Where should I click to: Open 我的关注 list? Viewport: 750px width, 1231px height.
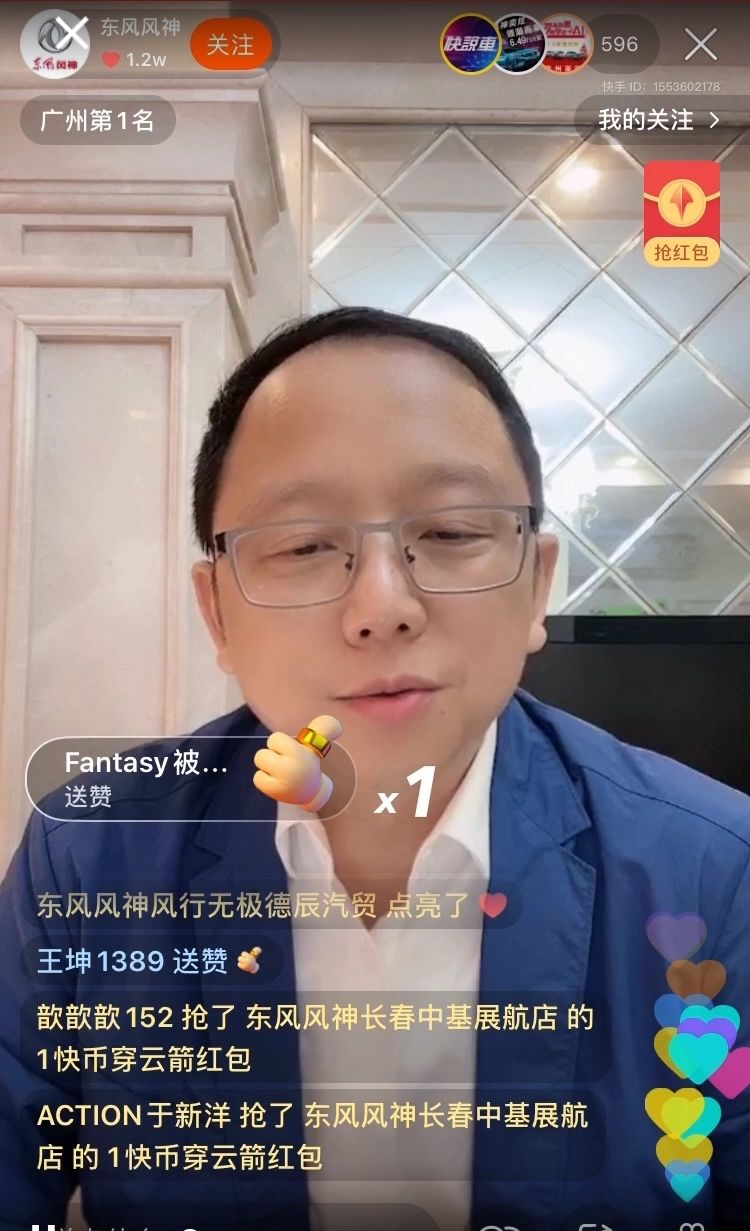click(x=658, y=120)
